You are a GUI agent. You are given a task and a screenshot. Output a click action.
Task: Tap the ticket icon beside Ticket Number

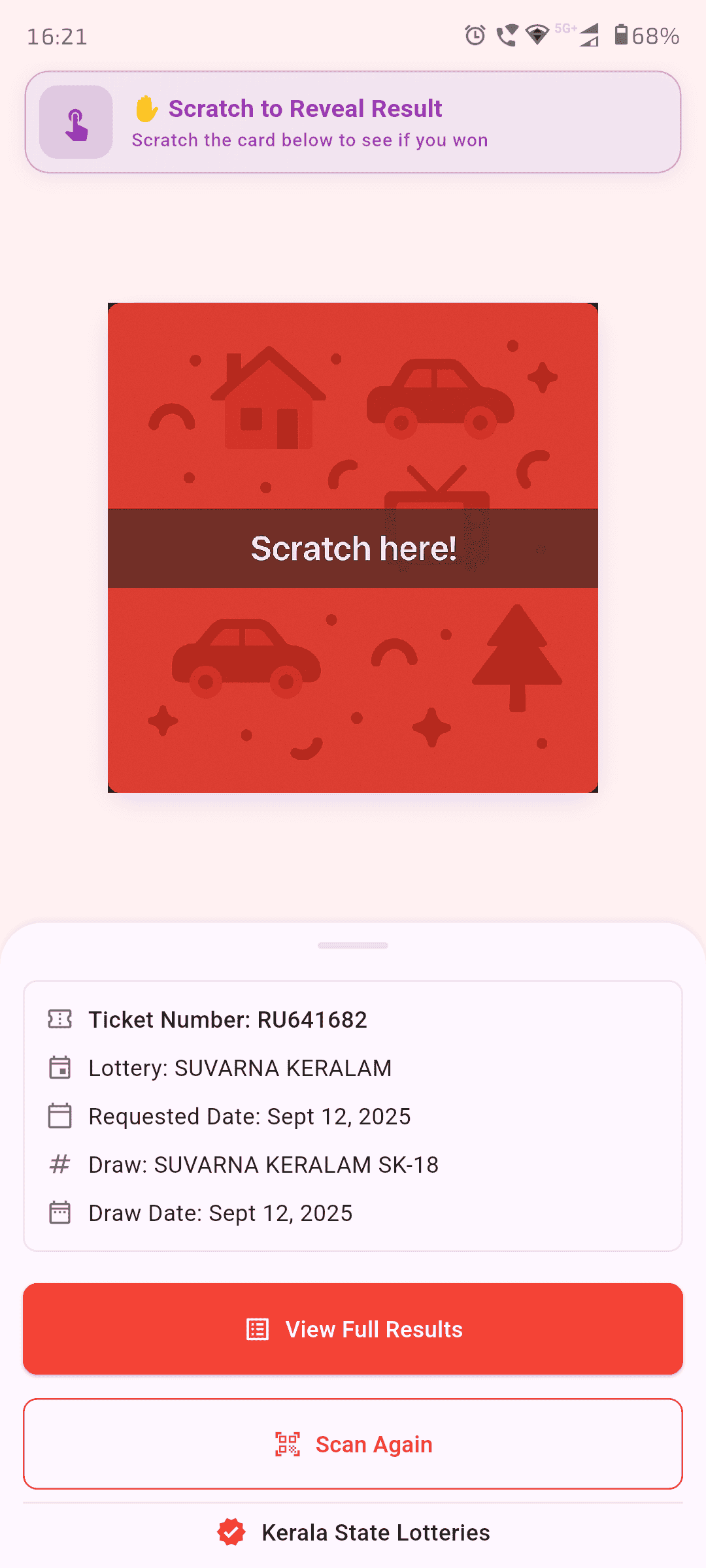point(59,1019)
